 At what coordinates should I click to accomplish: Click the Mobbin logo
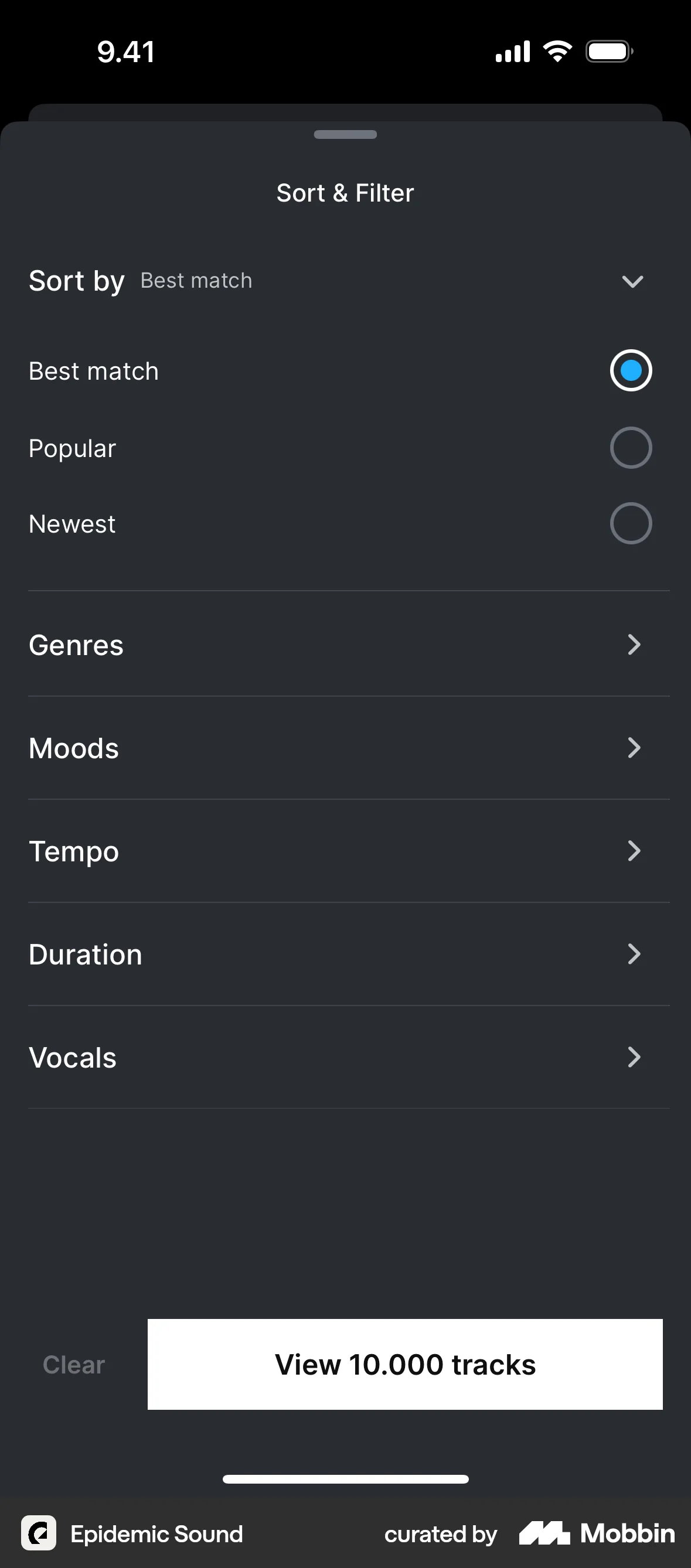(595, 1533)
